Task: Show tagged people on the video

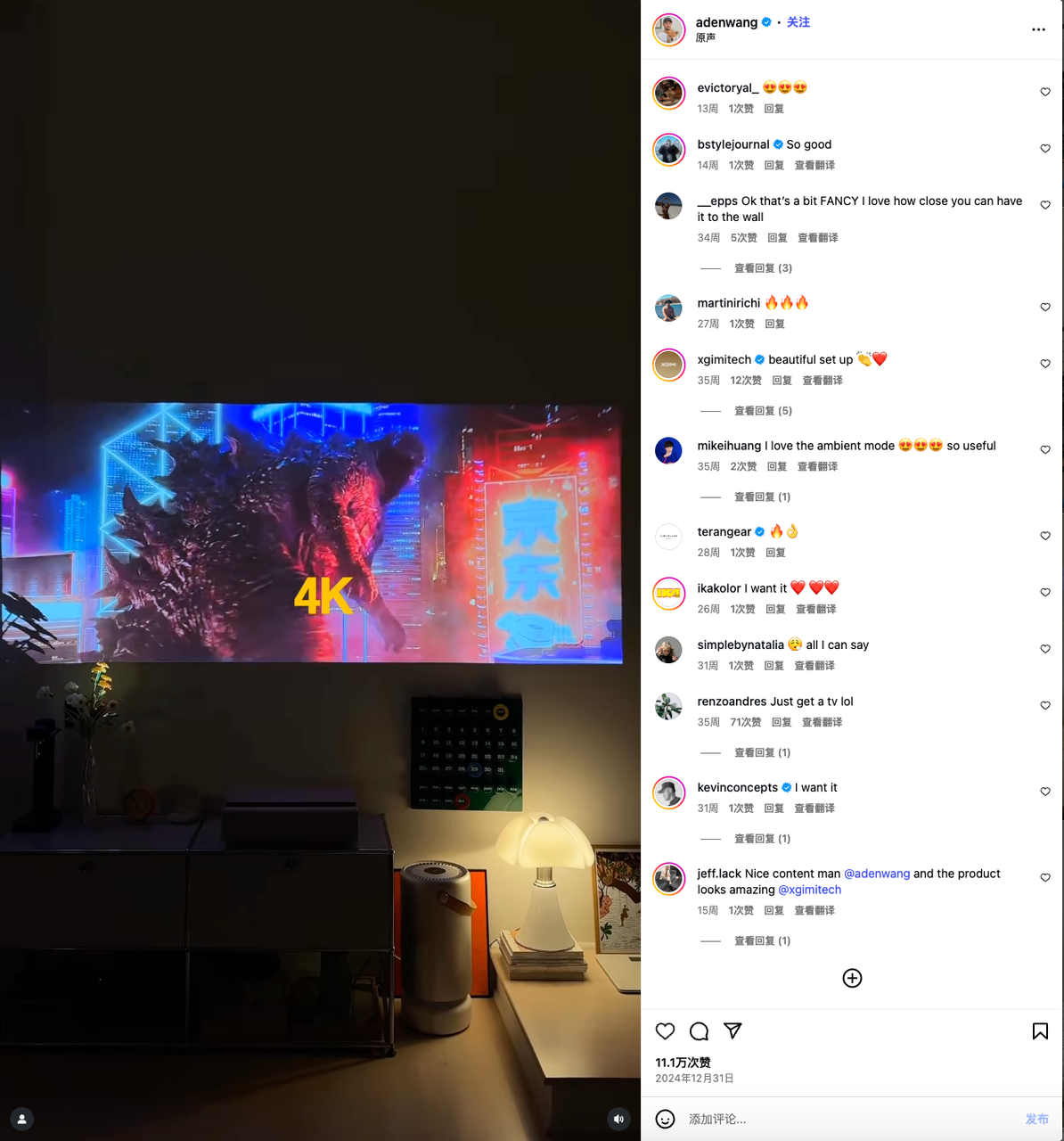Action: pyautogui.click(x=22, y=1119)
